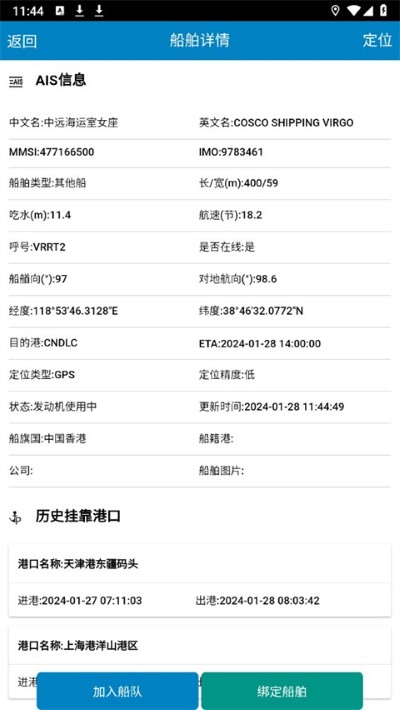Open the 天津港东疆码头 port record
Screen dimensions: 400x710
tap(200, 581)
